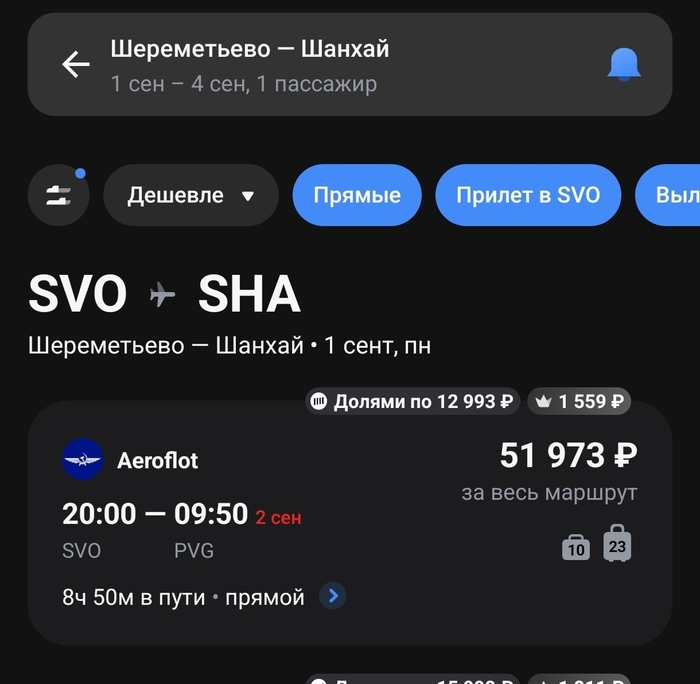Expand flight details with the blue chevron
Viewport: 700px width, 684px height.
point(333,597)
